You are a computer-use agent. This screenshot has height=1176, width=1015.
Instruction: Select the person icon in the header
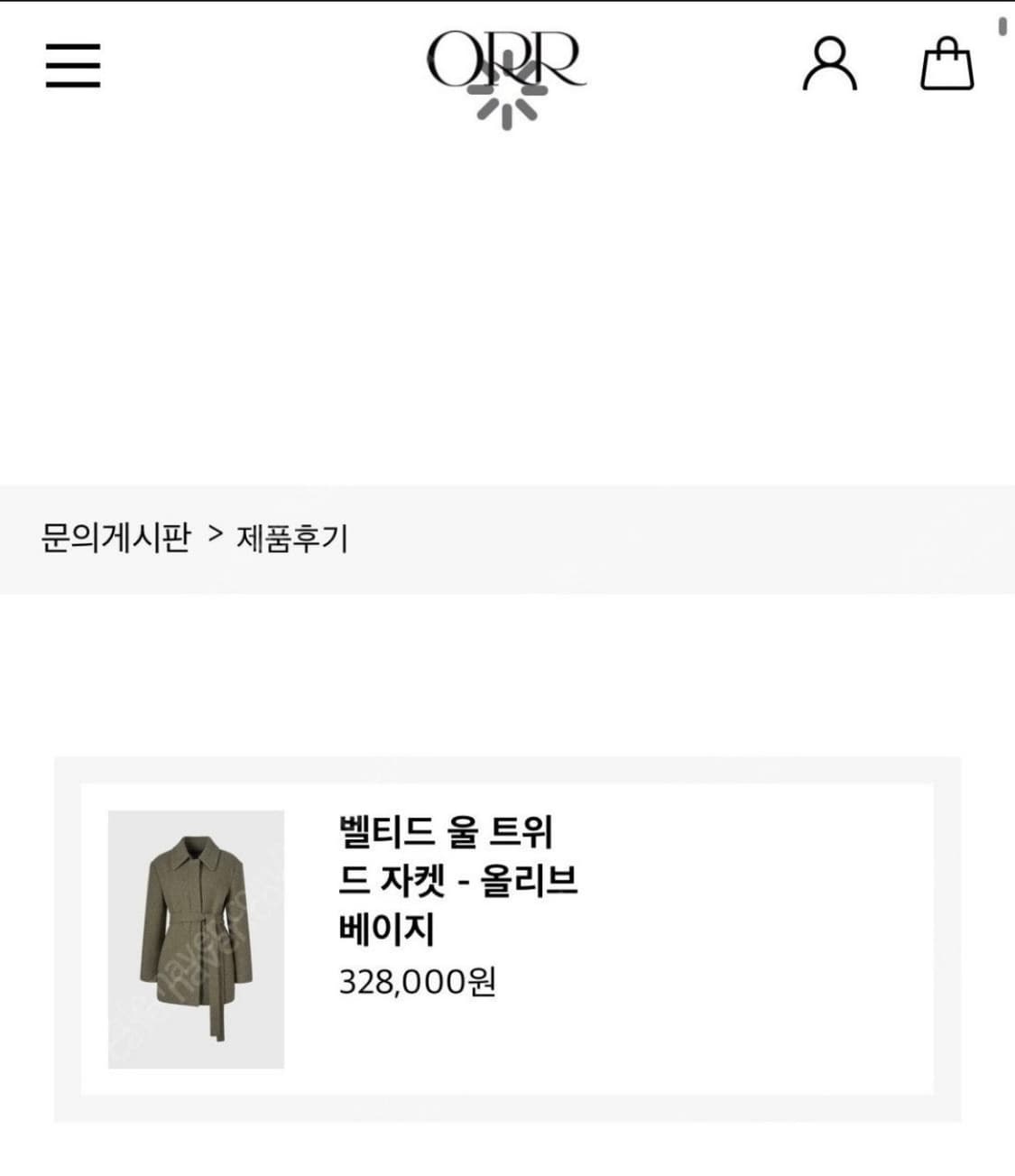[x=832, y=65]
